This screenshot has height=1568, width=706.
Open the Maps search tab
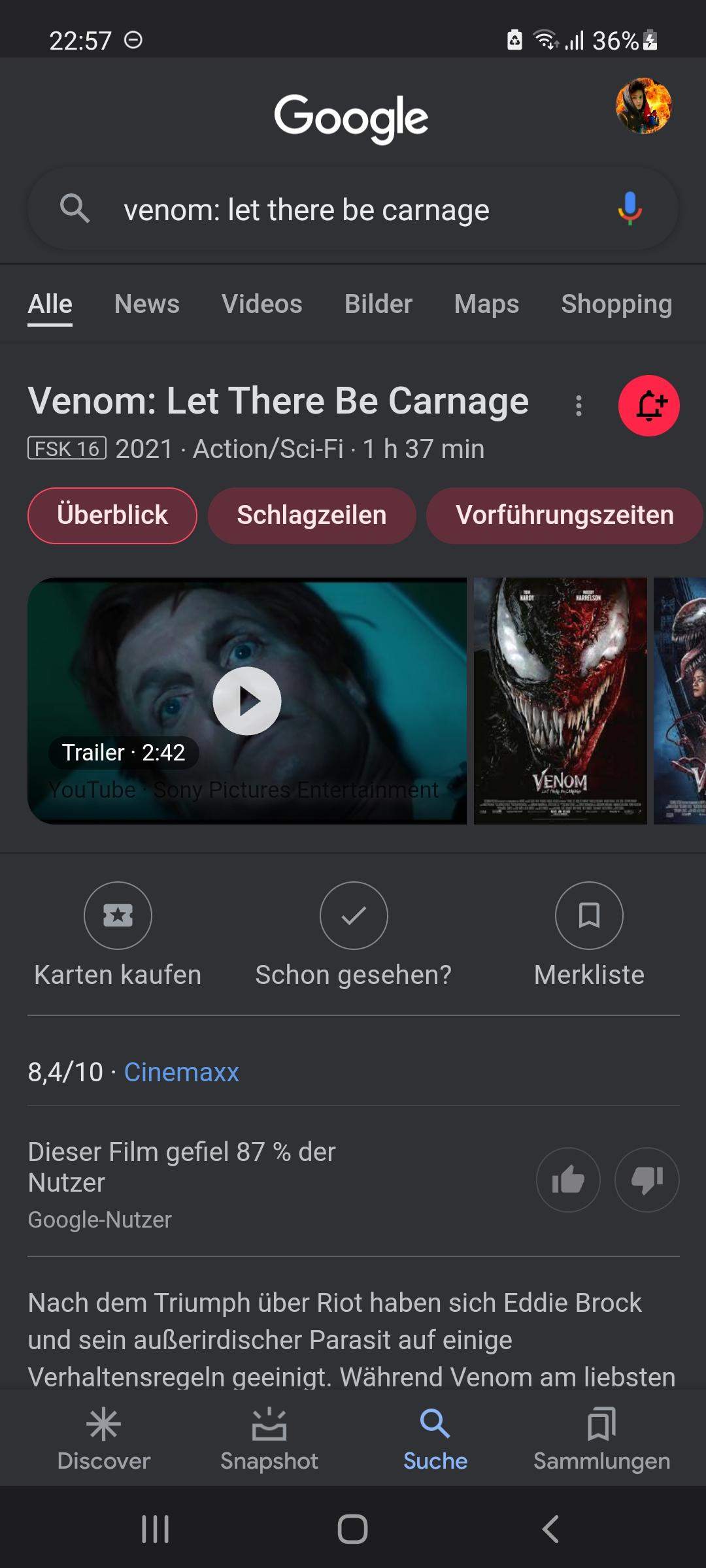(x=486, y=303)
